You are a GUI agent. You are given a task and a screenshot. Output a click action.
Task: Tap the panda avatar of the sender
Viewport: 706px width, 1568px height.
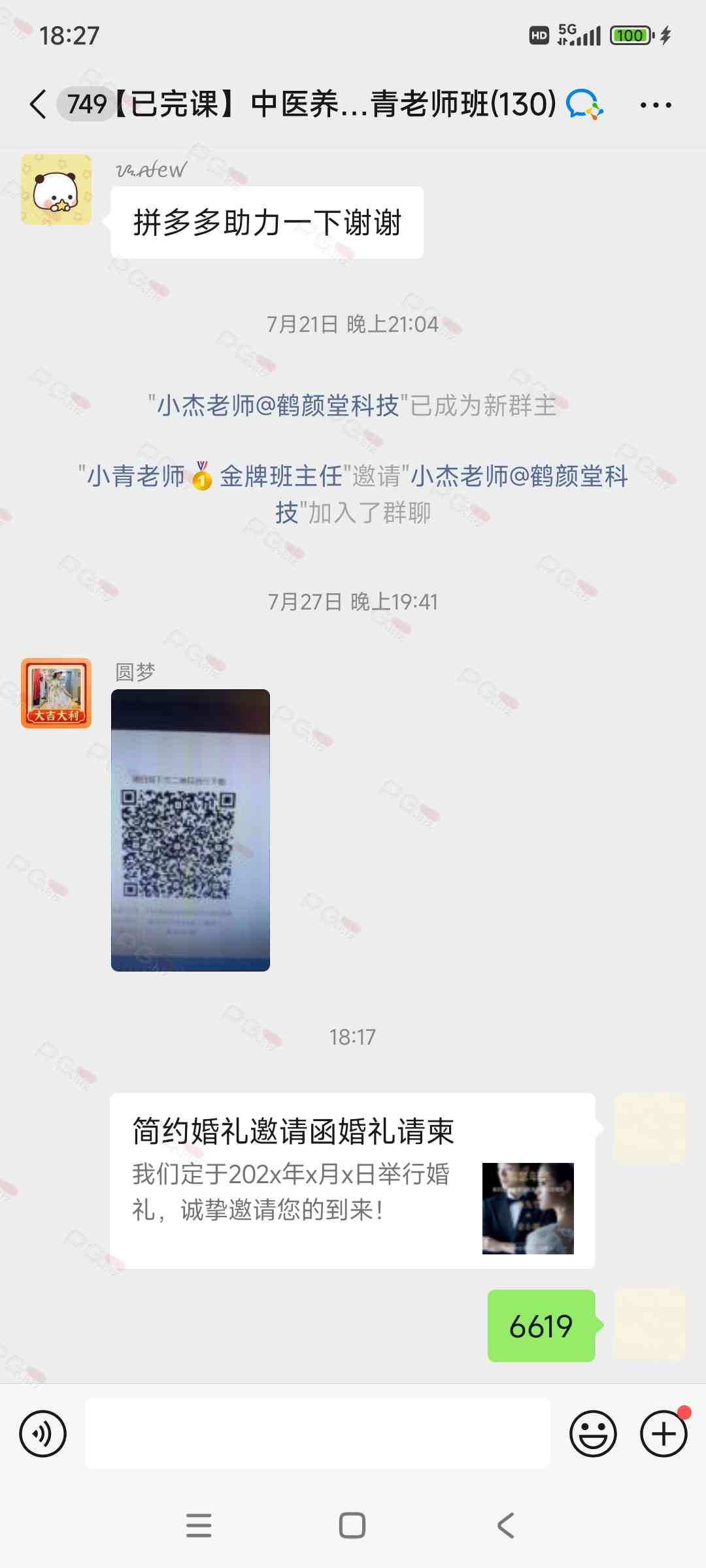(x=56, y=189)
